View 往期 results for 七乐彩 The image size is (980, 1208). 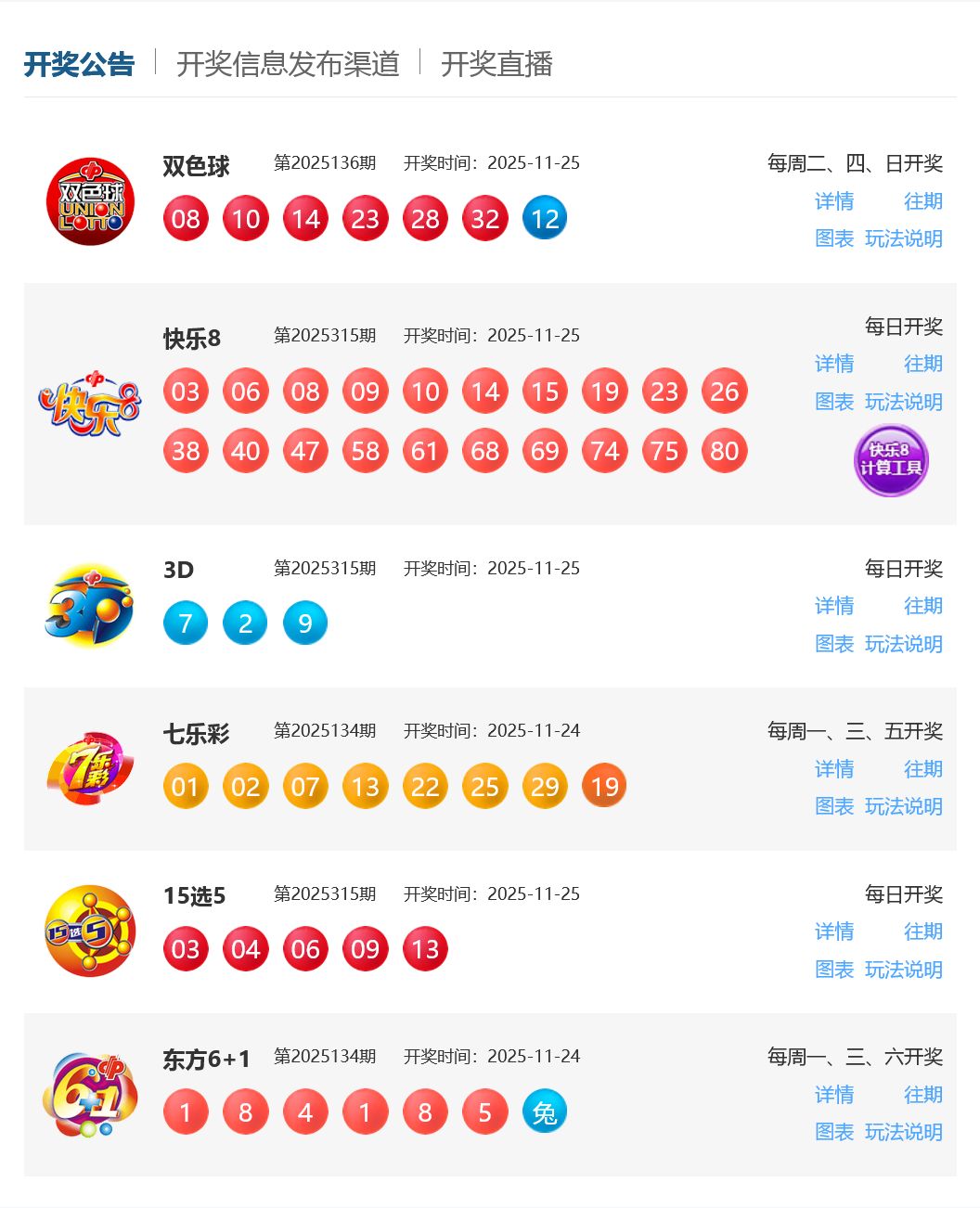[x=922, y=769]
